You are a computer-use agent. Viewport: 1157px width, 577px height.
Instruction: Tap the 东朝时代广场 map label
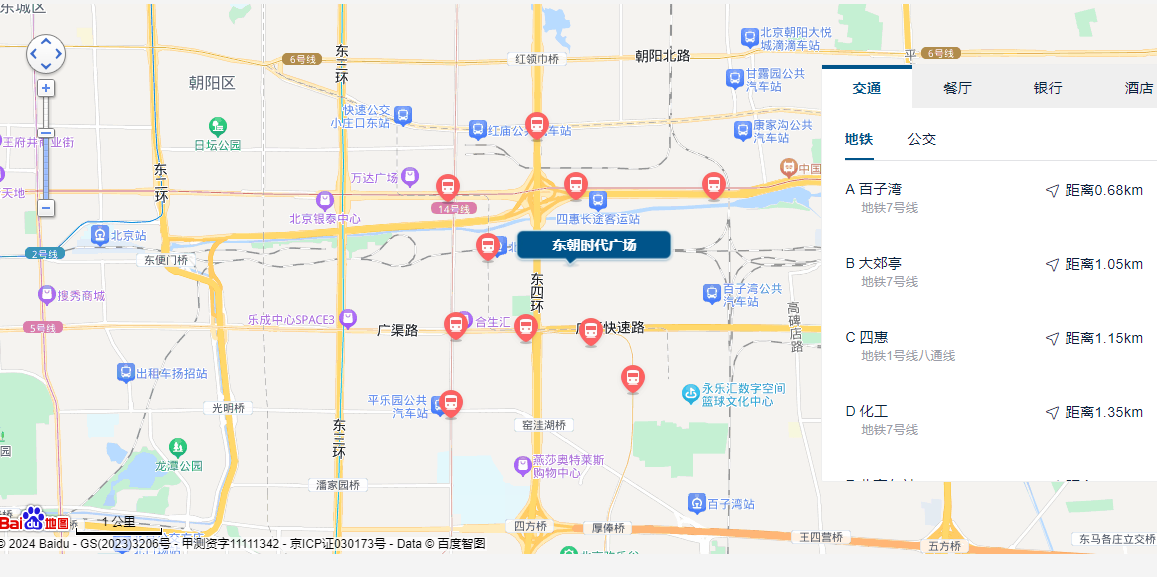pyautogui.click(x=593, y=246)
